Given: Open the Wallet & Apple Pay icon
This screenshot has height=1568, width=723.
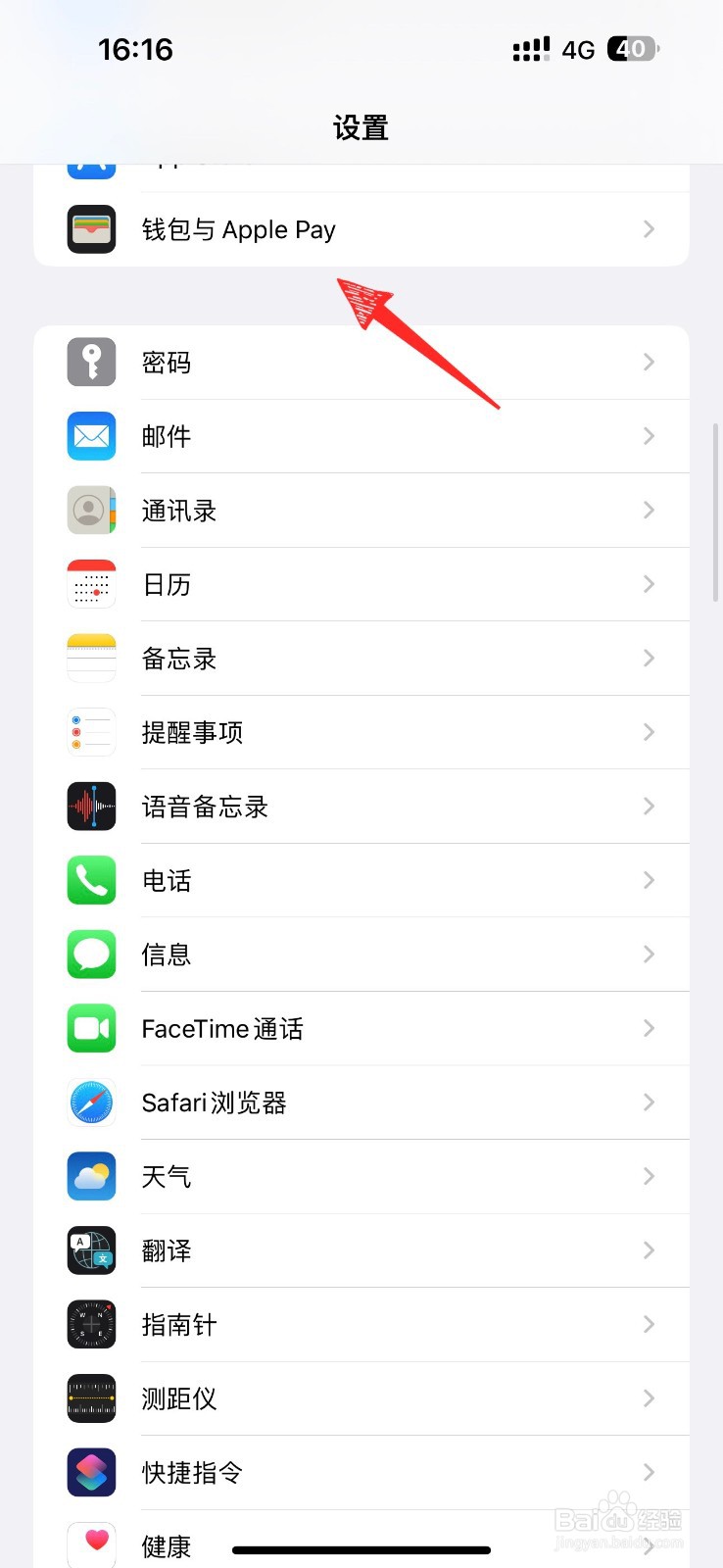Looking at the screenshot, I should tap(90, 228).
